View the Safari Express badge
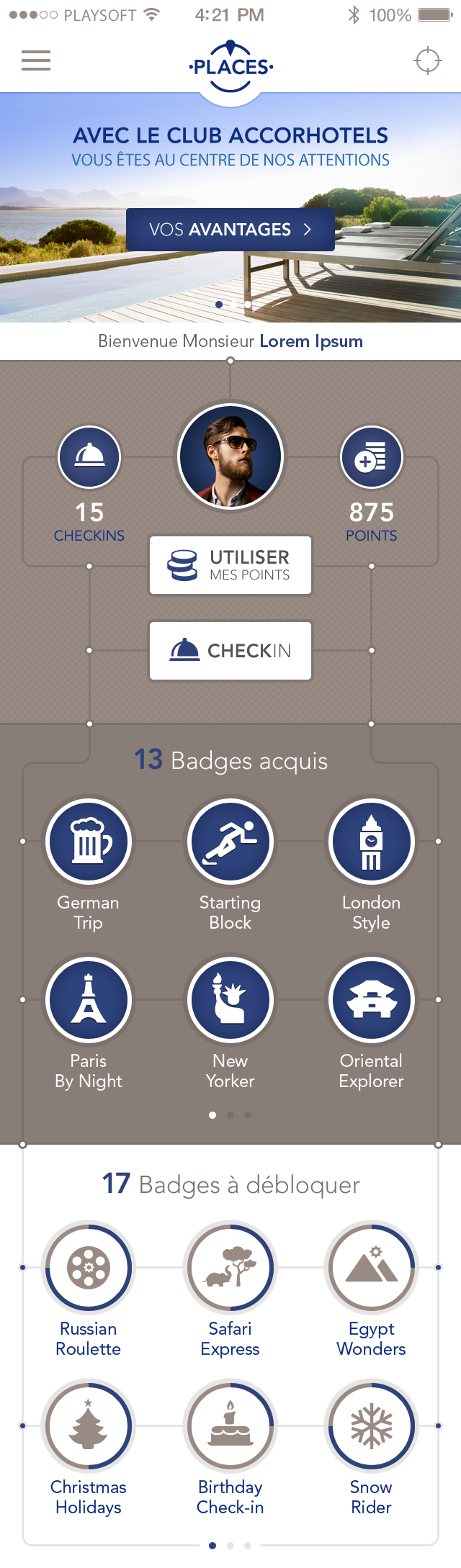 230,1267
